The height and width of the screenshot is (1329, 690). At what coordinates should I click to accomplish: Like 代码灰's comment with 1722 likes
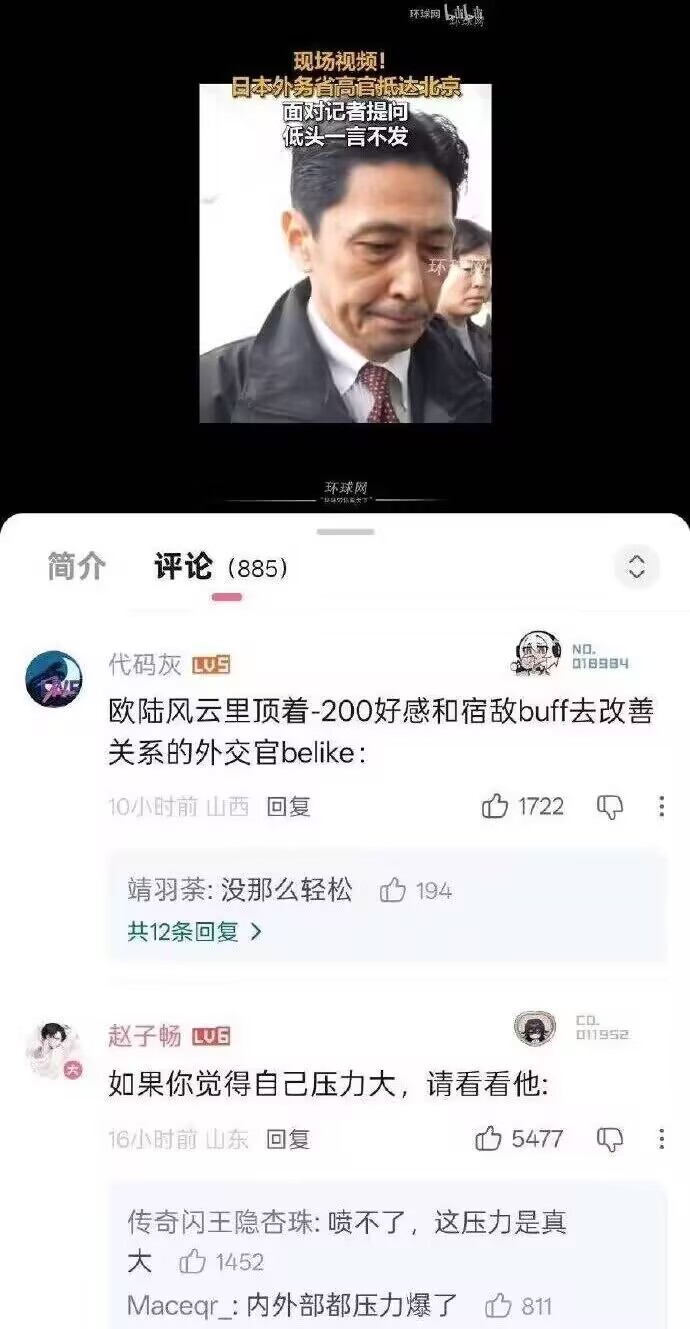[x=496, y=806]
